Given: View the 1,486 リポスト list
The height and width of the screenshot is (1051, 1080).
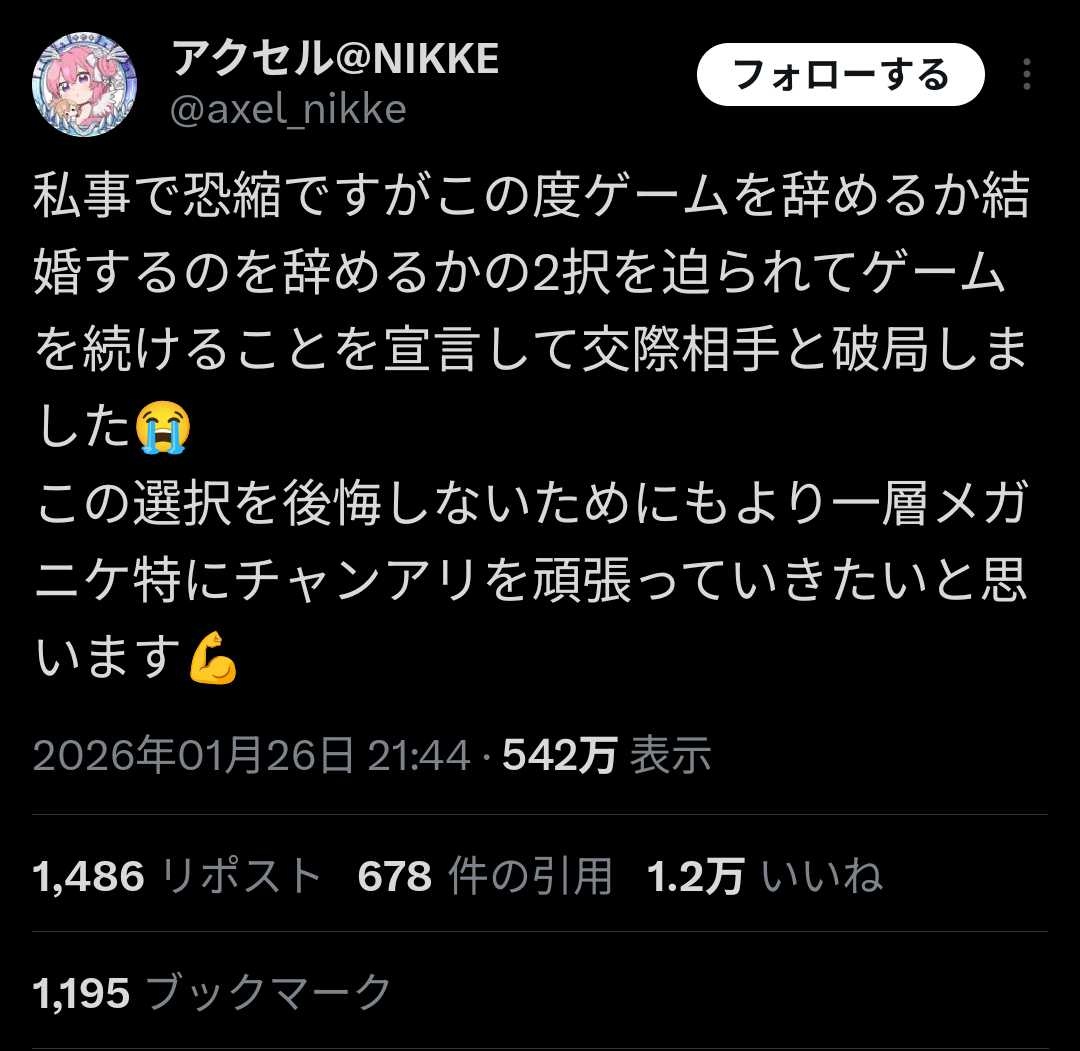Looking at the screenshot, I should click(x=177, y=877).
